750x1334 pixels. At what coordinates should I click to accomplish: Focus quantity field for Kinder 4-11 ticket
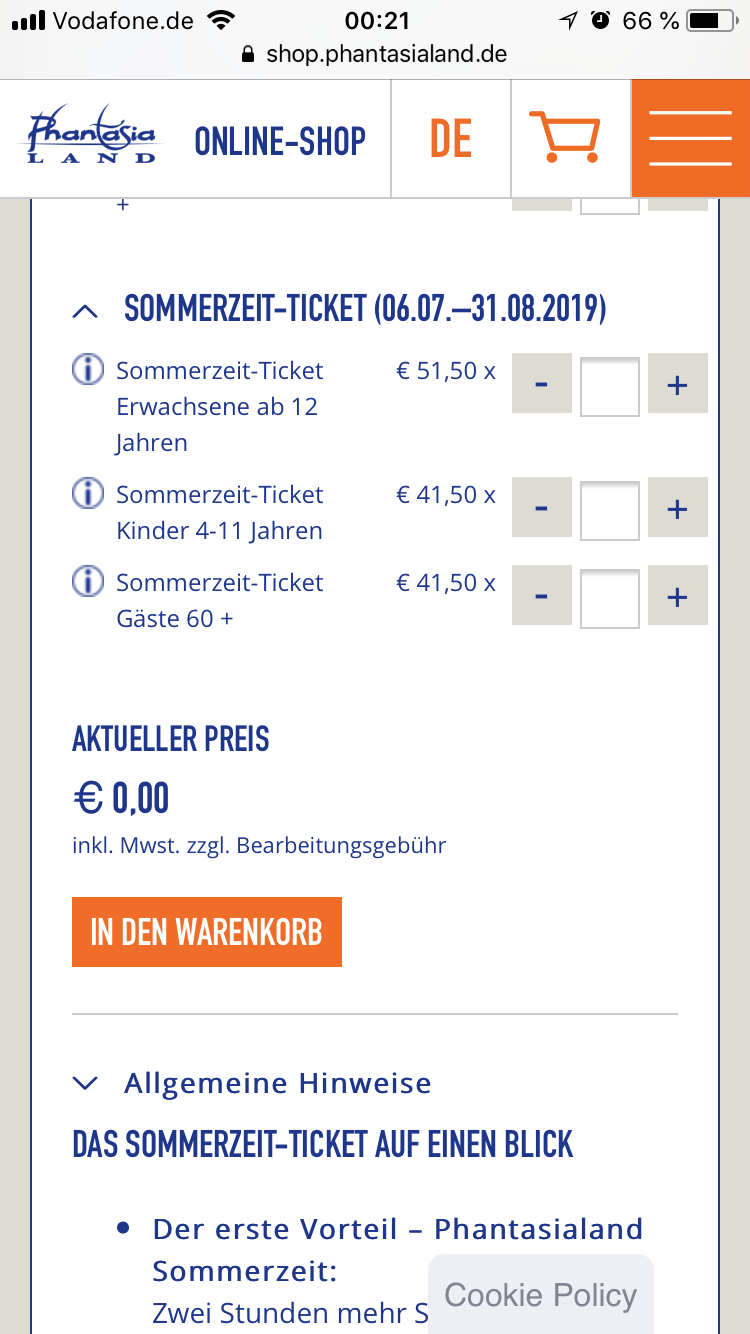[x=610, y=509]
